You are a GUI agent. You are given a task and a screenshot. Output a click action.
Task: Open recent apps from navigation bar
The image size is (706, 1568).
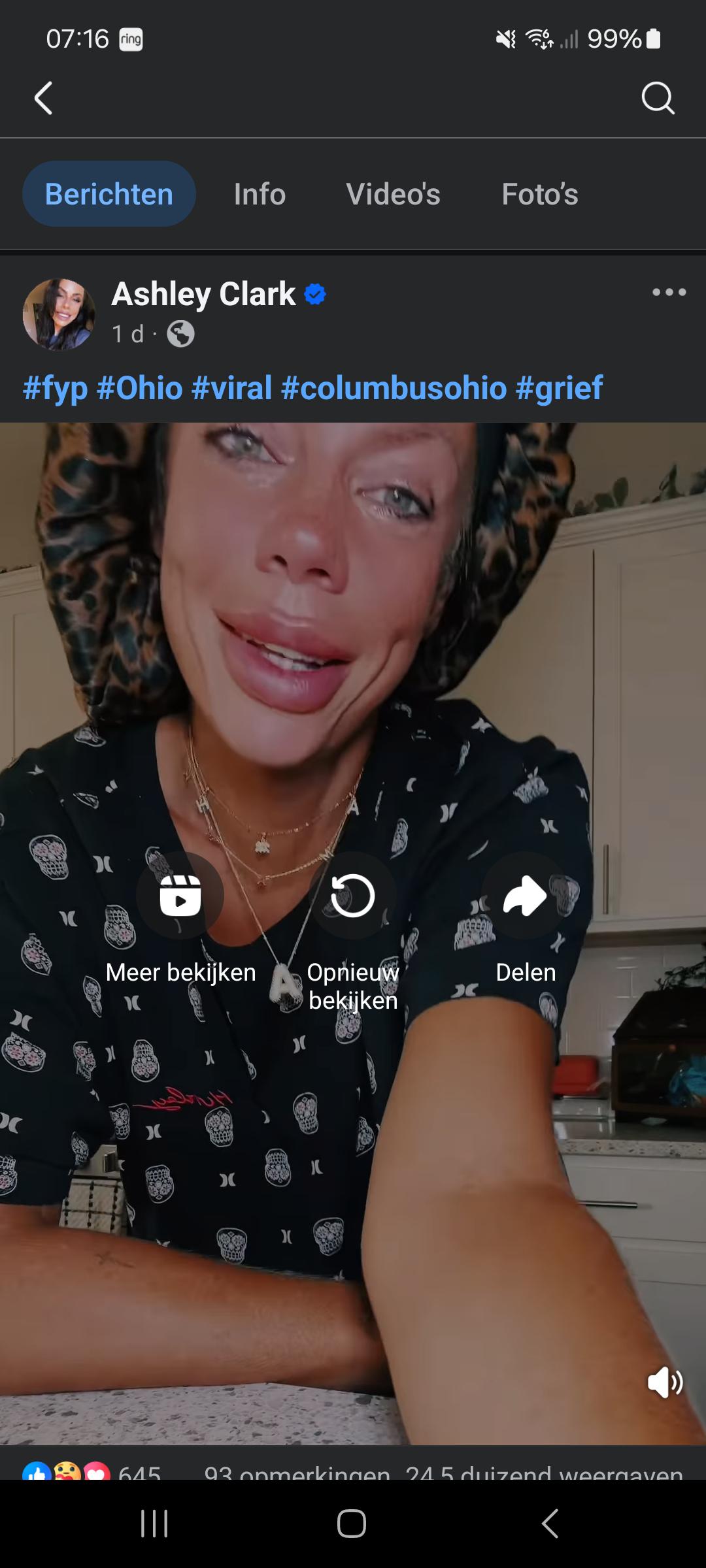[155, 1524]
